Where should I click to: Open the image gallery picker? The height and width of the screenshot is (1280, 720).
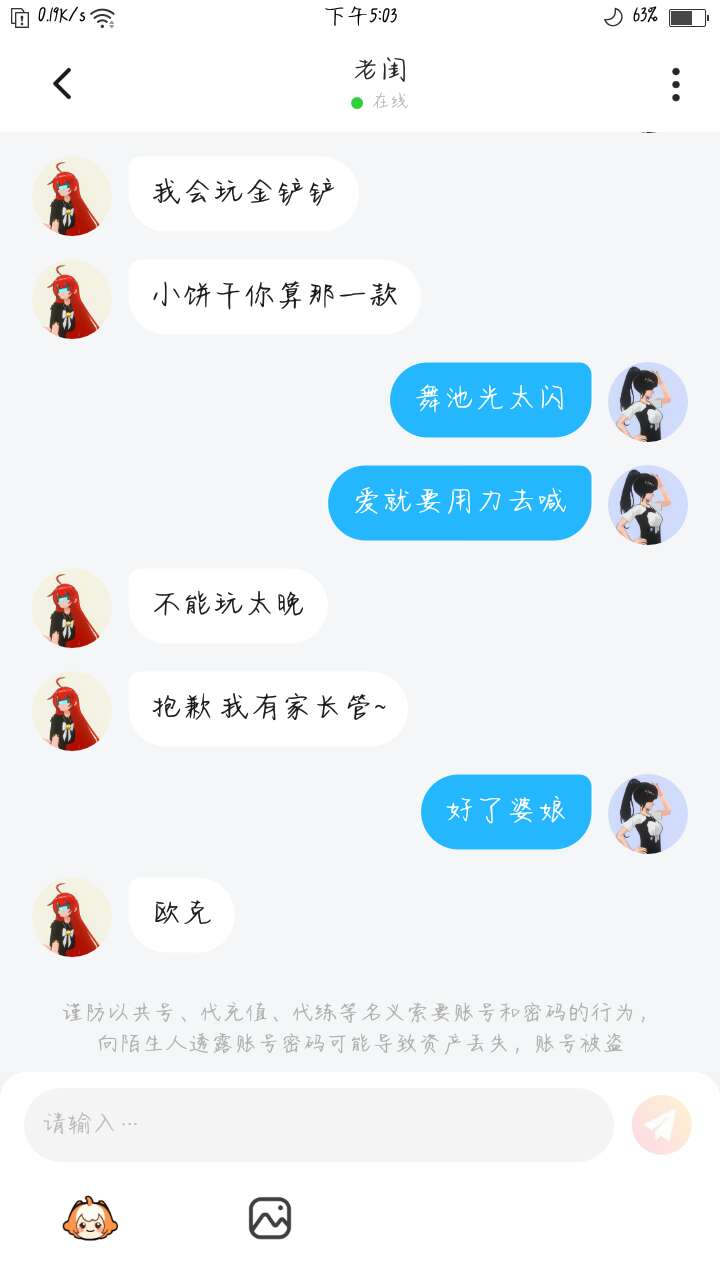click(270, 1218)
